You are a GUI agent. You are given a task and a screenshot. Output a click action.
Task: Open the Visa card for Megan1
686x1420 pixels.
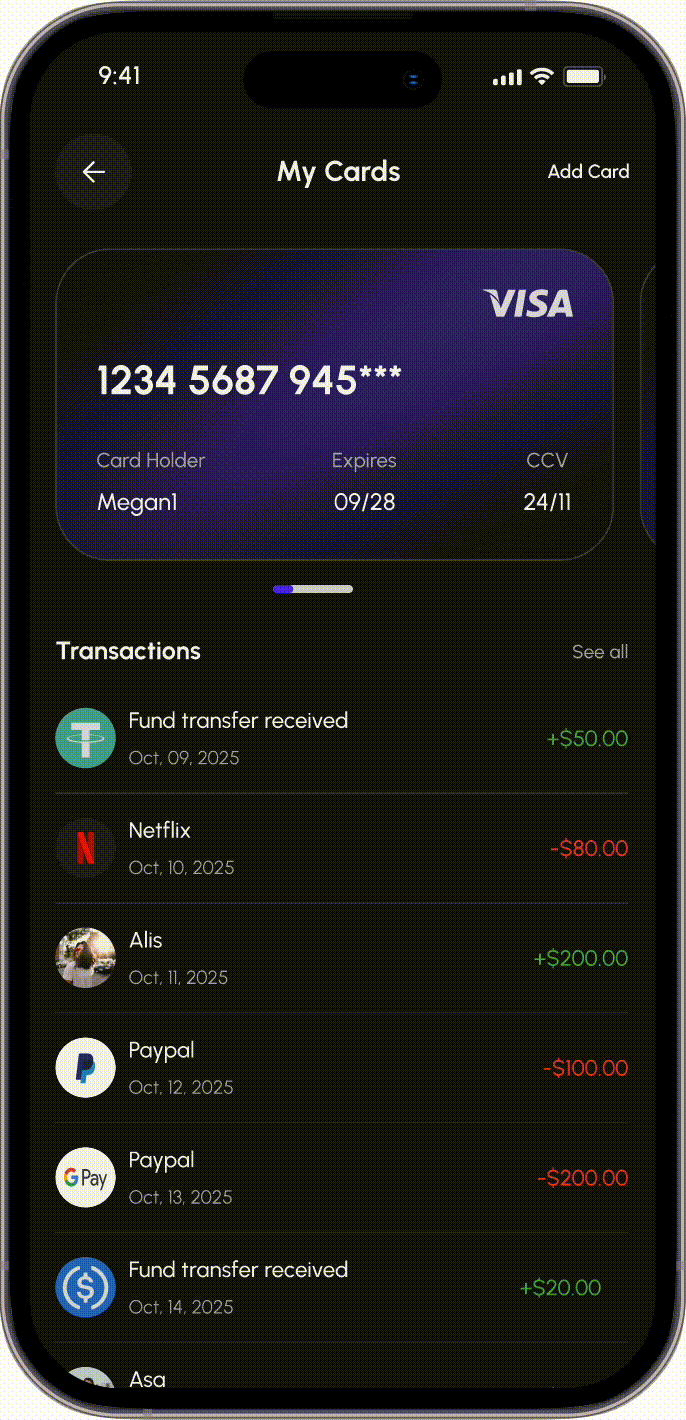pyautogui.click(x=334, y=404)
